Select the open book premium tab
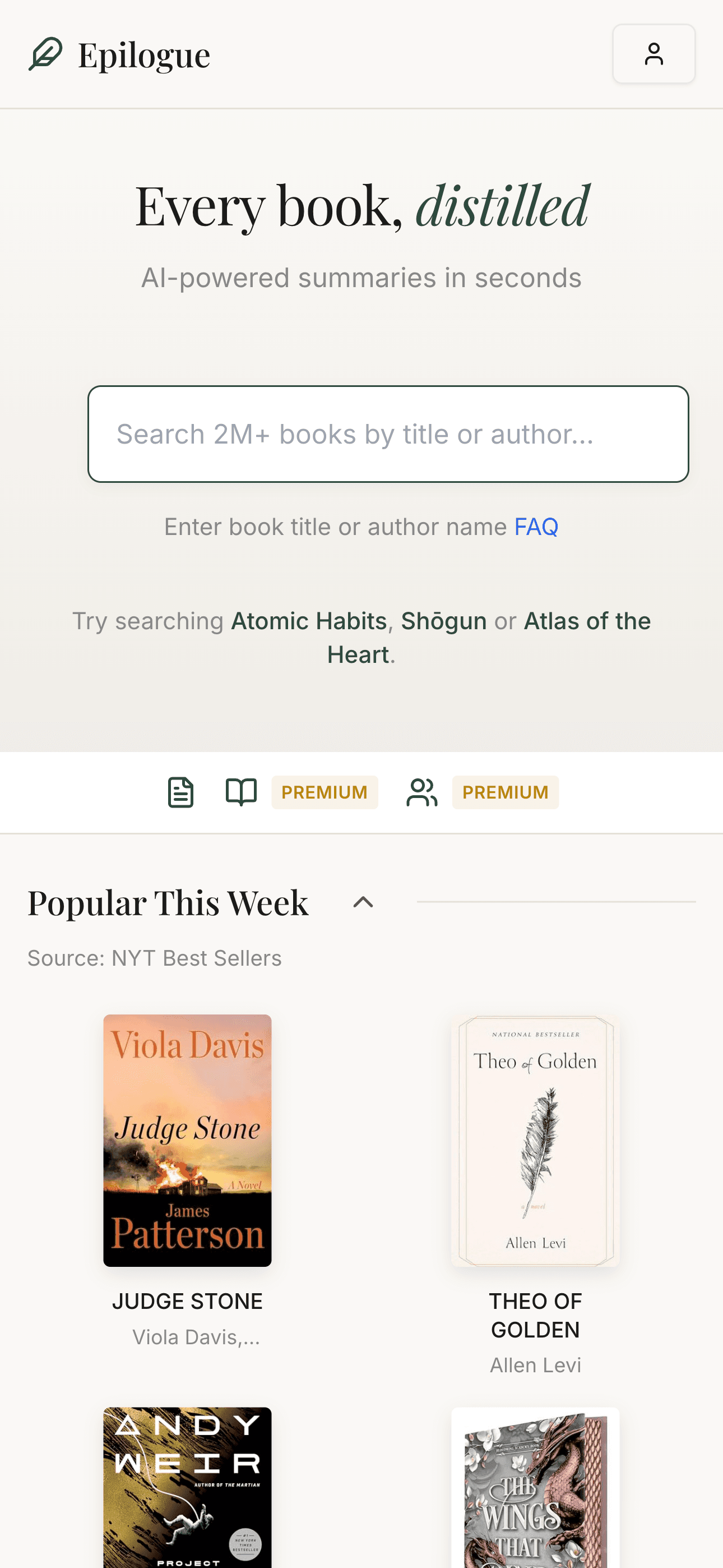This screenshot has height=1568, width=723. click(x=302, y=792)
